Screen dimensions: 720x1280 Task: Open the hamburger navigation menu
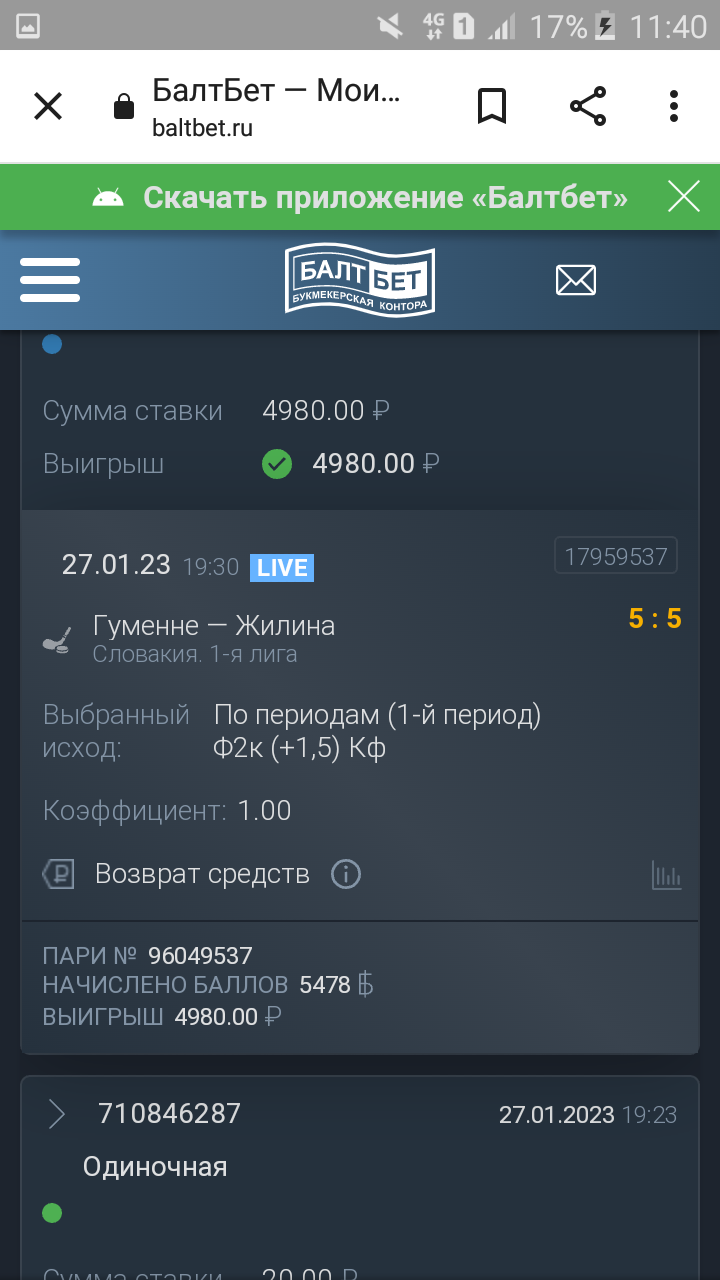pos(50,280)
